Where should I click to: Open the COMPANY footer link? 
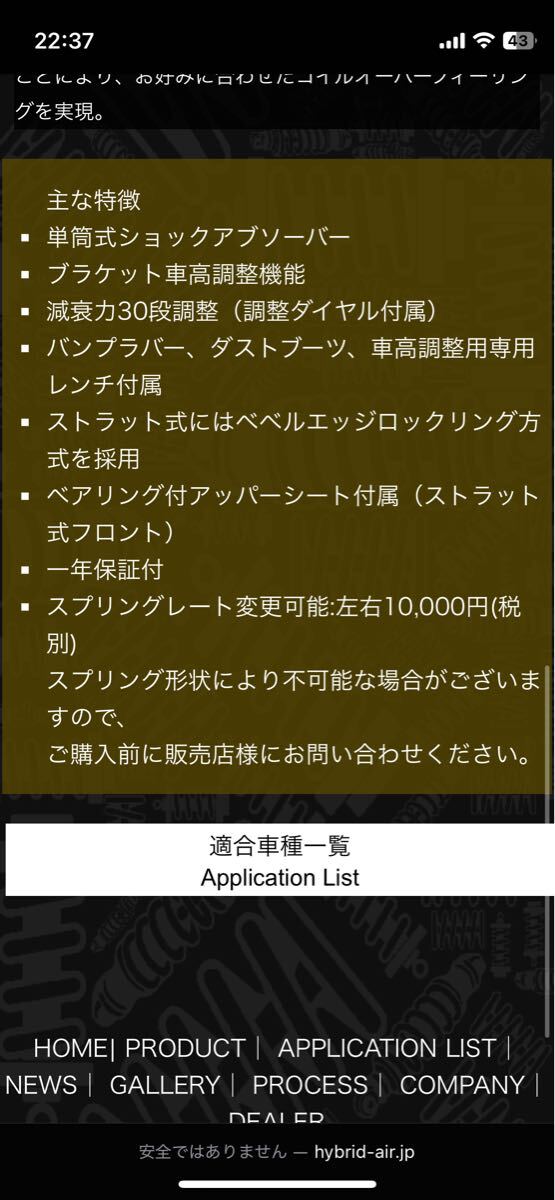pyautogui.click(x=462, y=1085)
